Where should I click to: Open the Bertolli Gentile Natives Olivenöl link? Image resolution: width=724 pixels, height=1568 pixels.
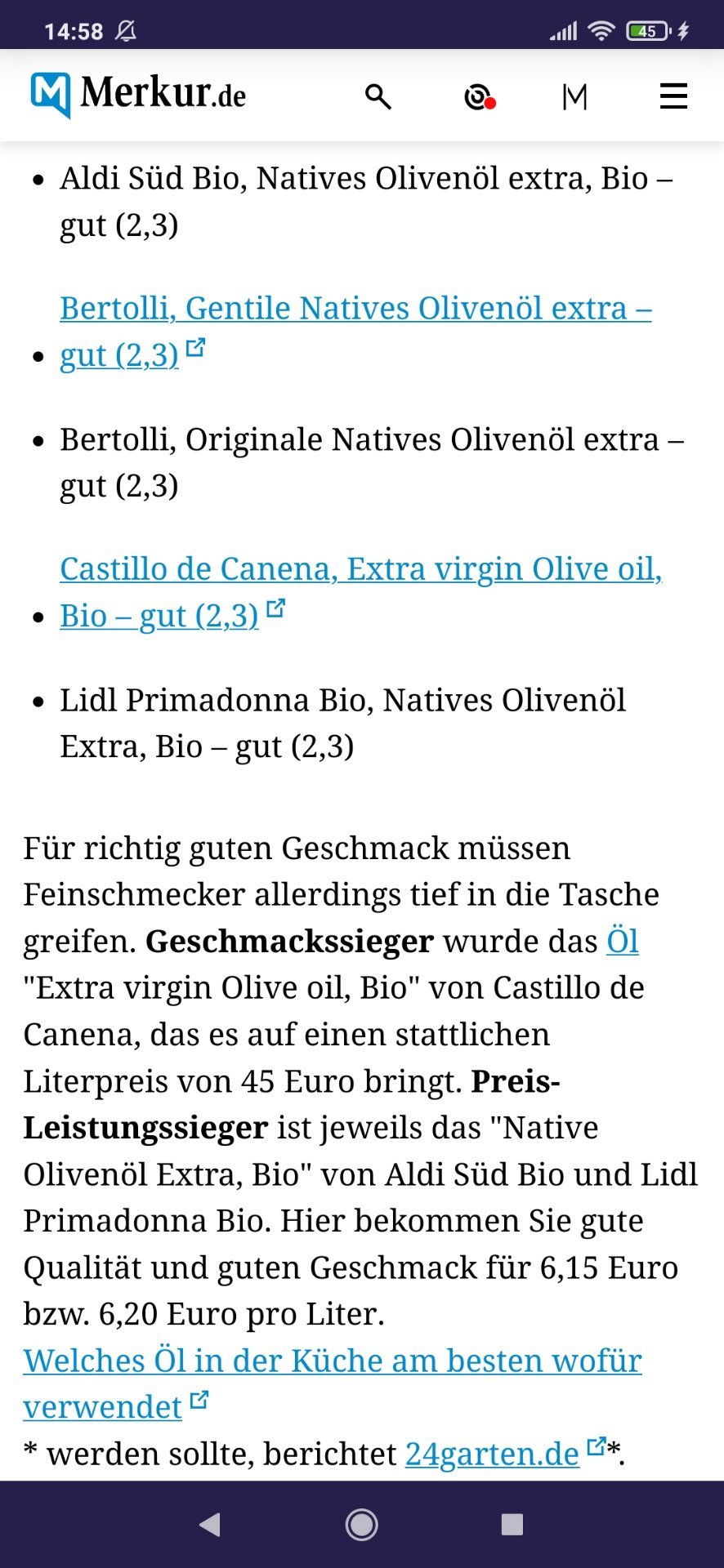click(x=355, y=332)
